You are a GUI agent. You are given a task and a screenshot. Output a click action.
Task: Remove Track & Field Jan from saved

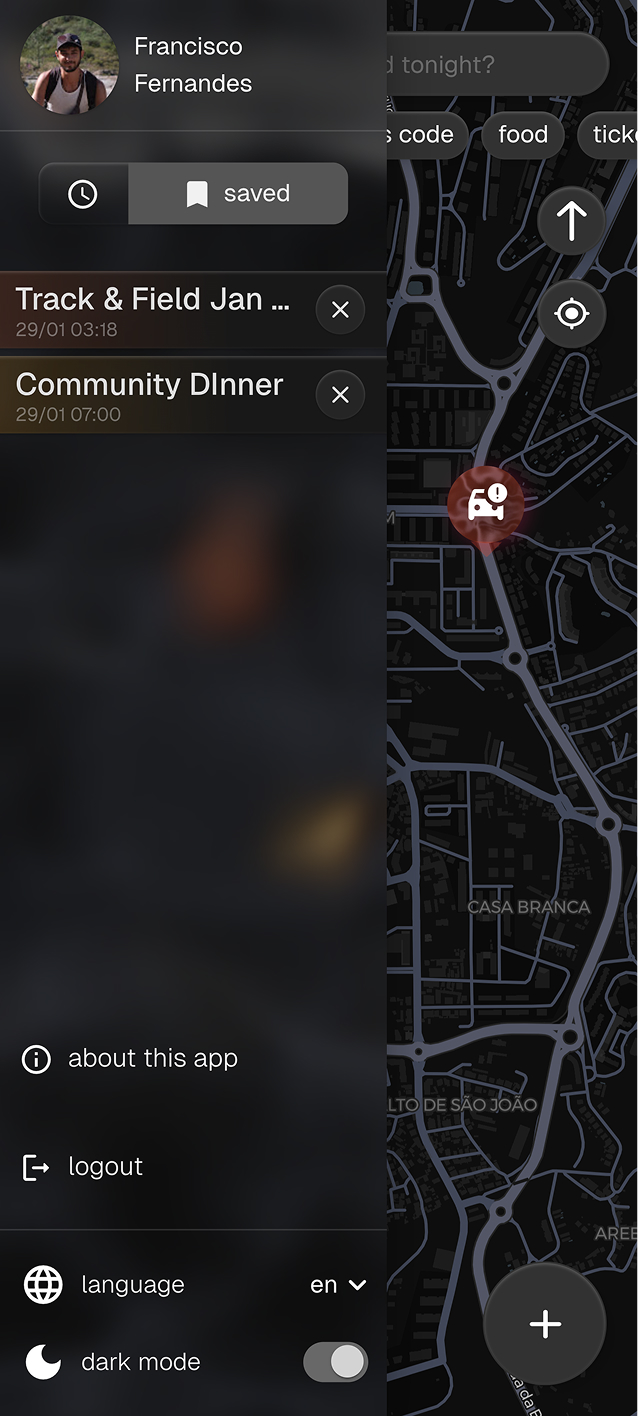[x=340, y=310]
